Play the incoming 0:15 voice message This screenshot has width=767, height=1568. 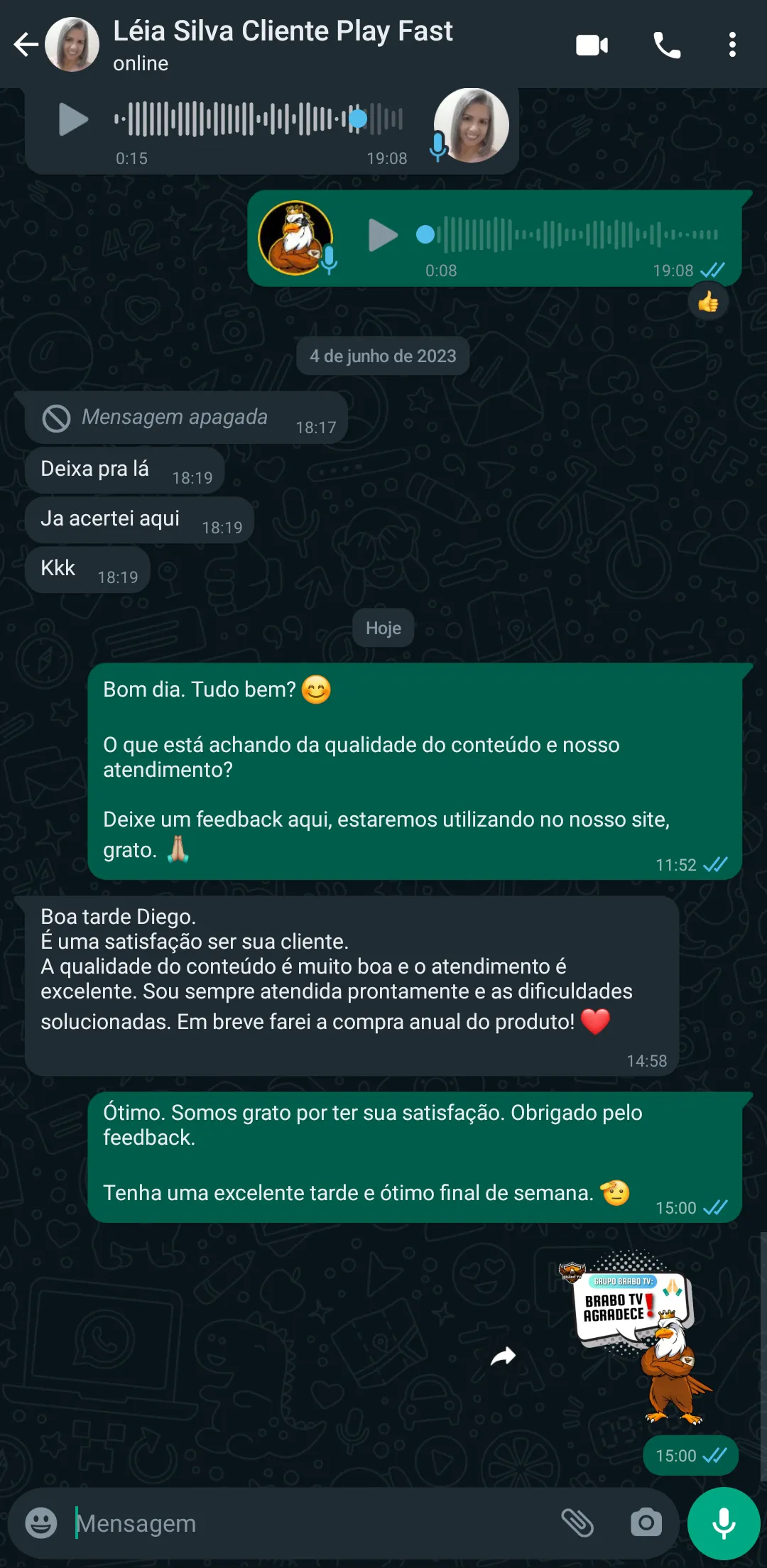[x=74, y=119]
